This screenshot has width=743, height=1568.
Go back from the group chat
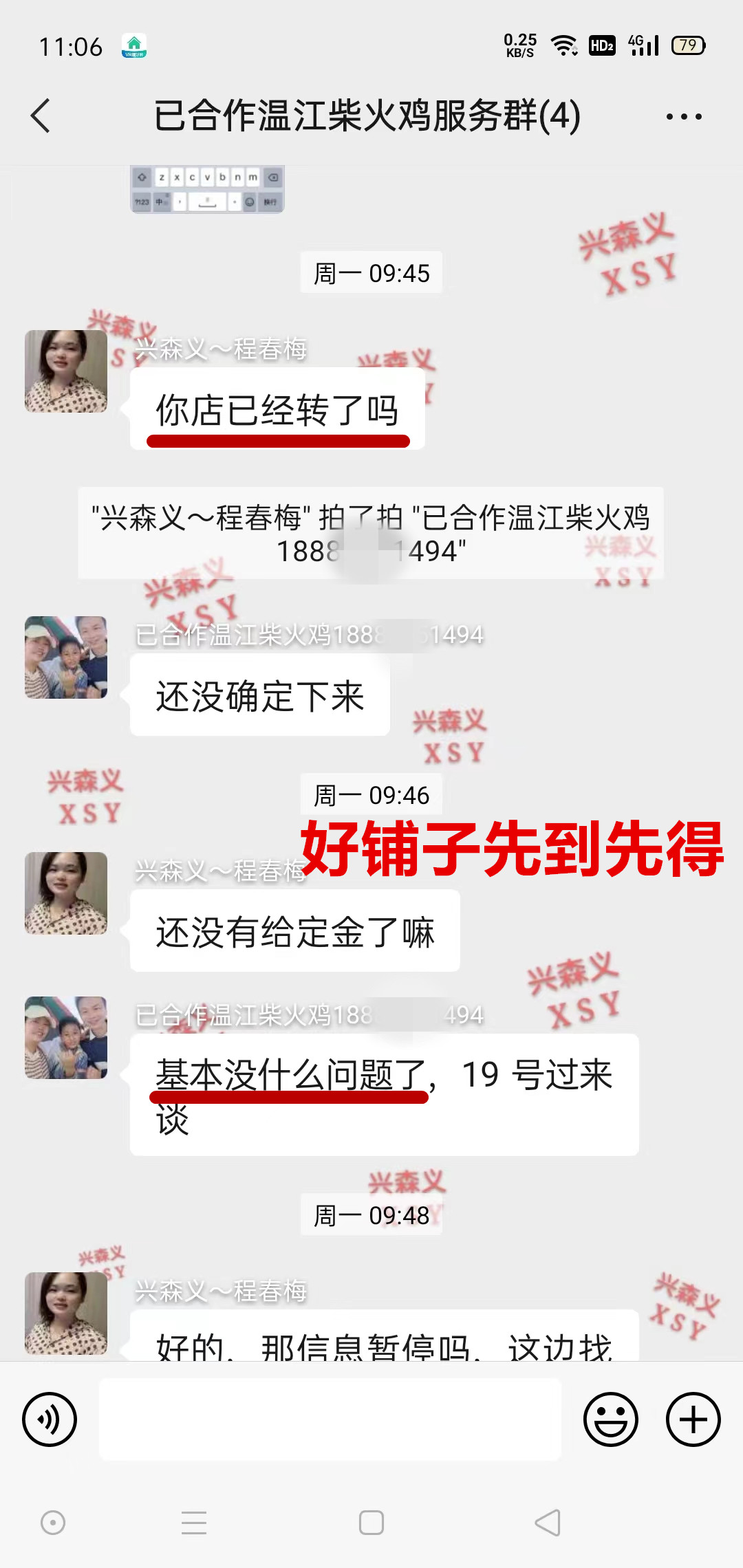click(41, 116)
